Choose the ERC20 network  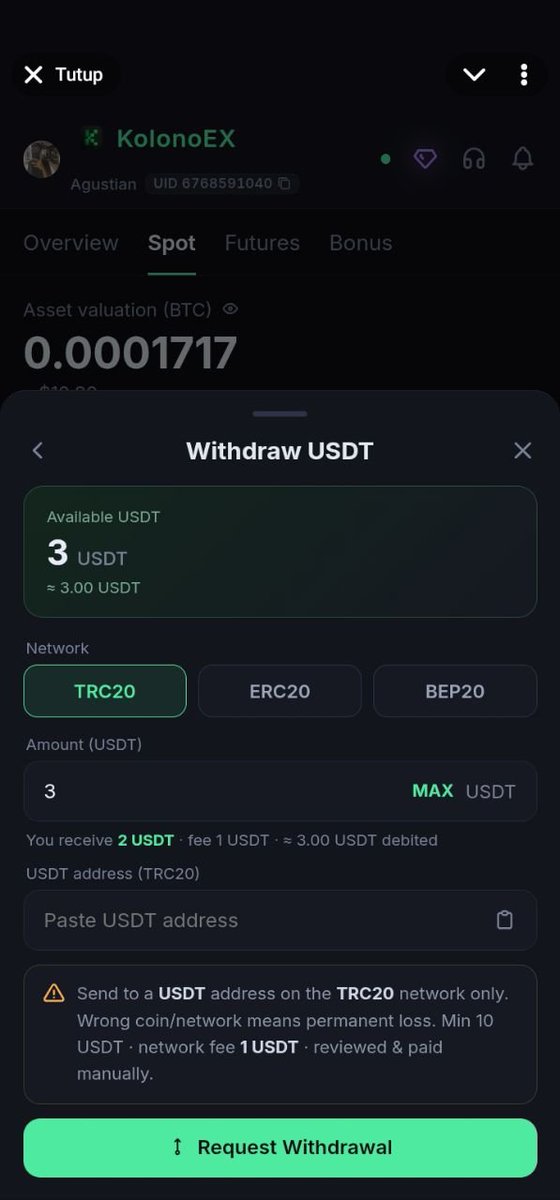(280, 691)
